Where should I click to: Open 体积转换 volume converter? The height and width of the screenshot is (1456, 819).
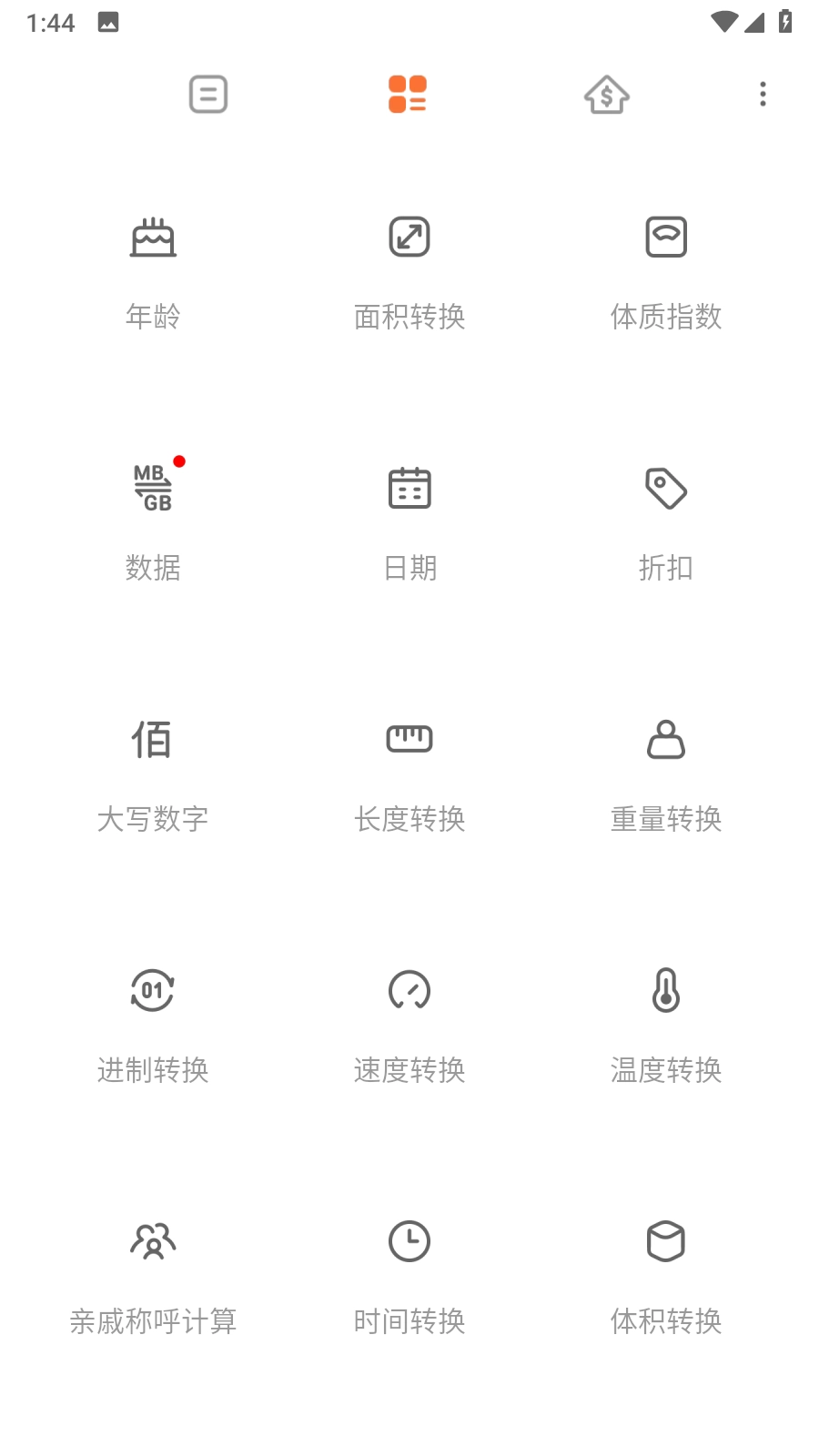tap(666, 1278)
